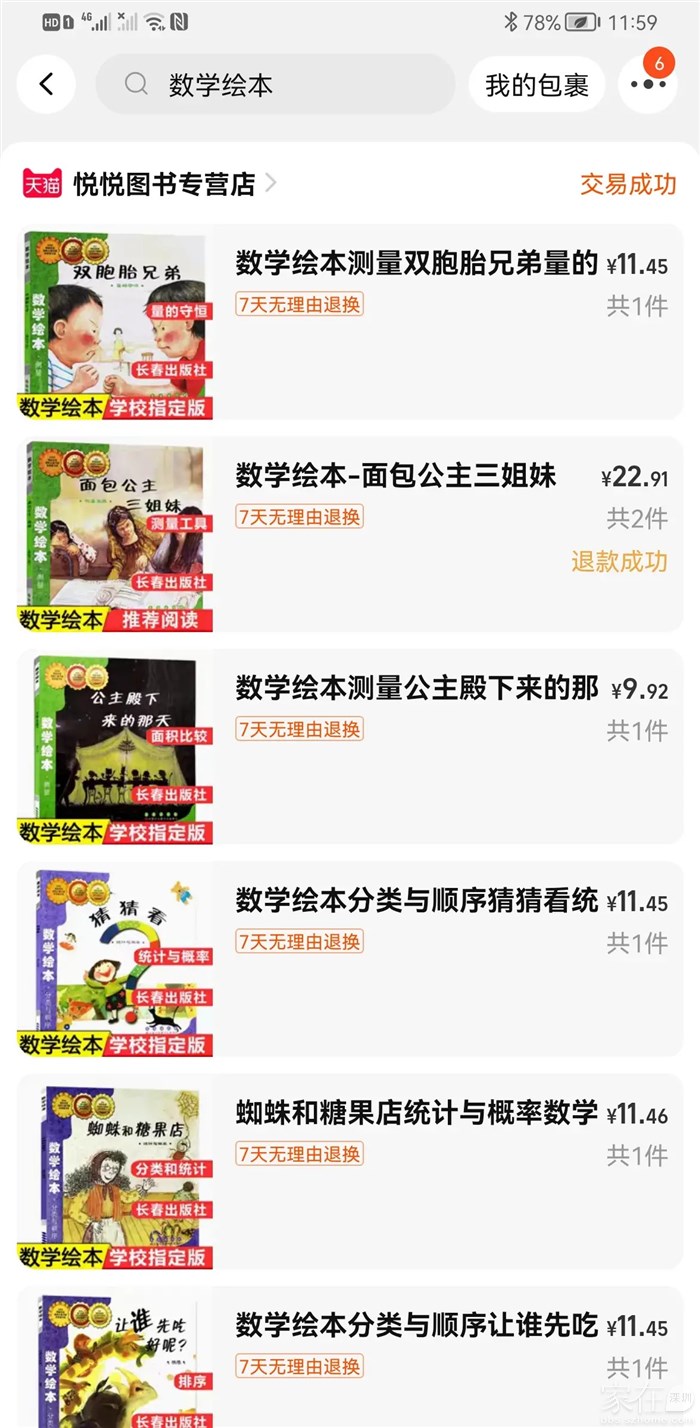Tap the 数学绘本 search field
700x1428 pixels.
pos(275,85)
